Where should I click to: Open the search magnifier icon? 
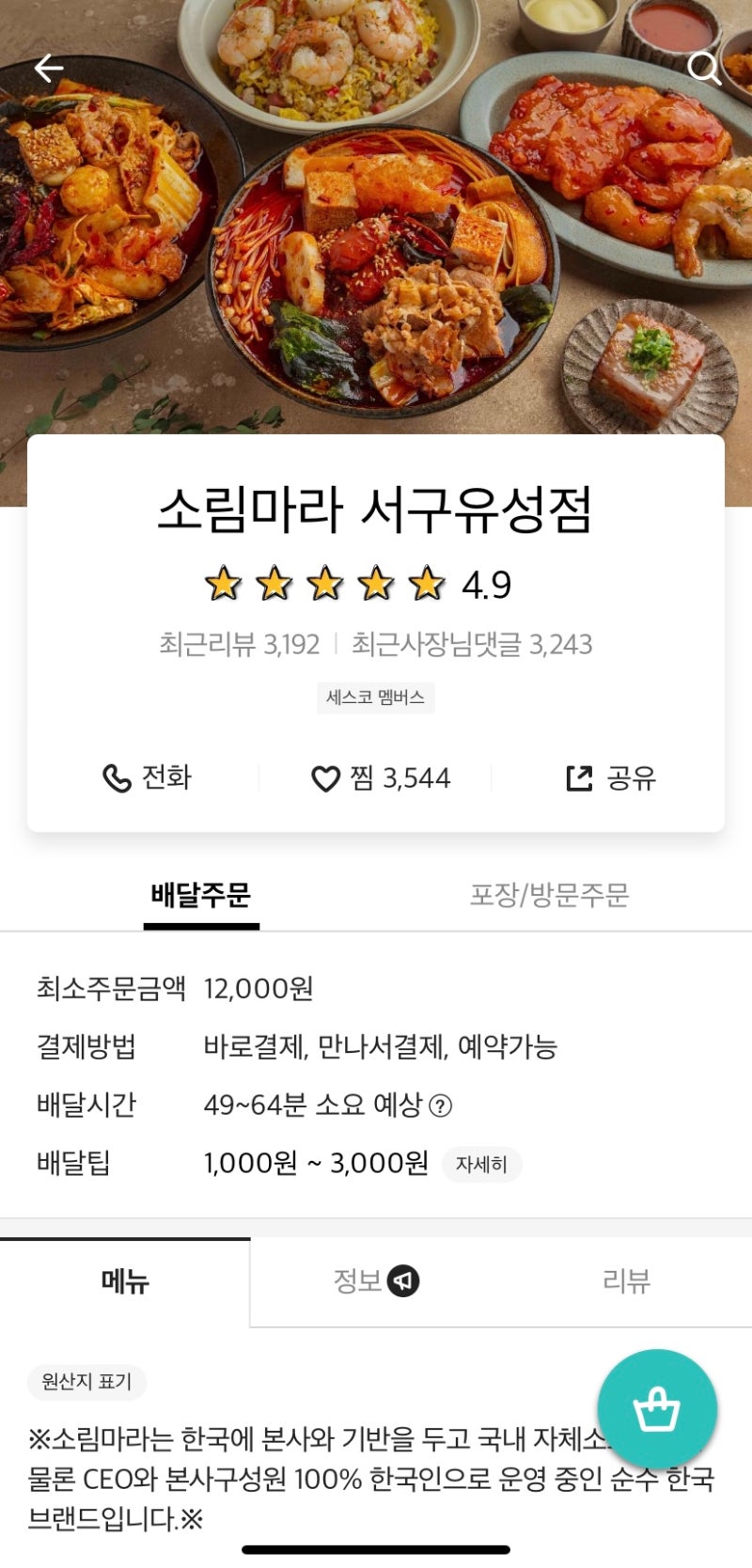point(703,68)
